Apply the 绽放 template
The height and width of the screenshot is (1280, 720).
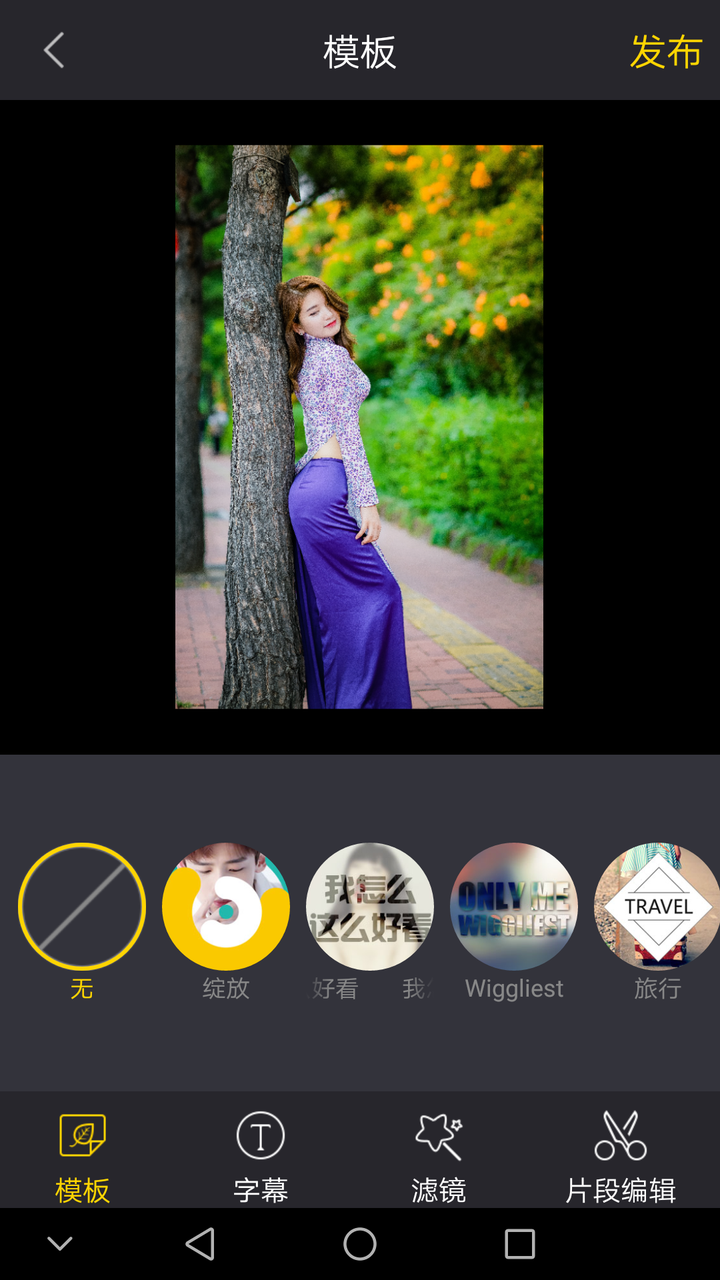[x=226, y=907]
